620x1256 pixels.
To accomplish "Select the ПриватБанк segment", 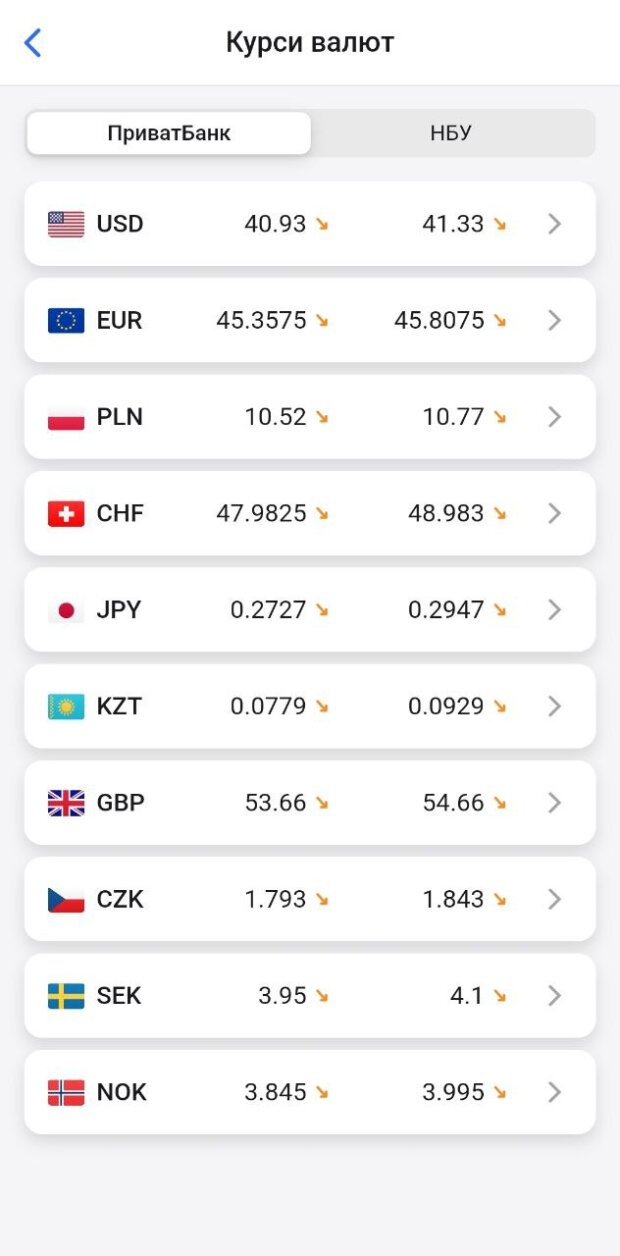I will click(x=169, y=133).
